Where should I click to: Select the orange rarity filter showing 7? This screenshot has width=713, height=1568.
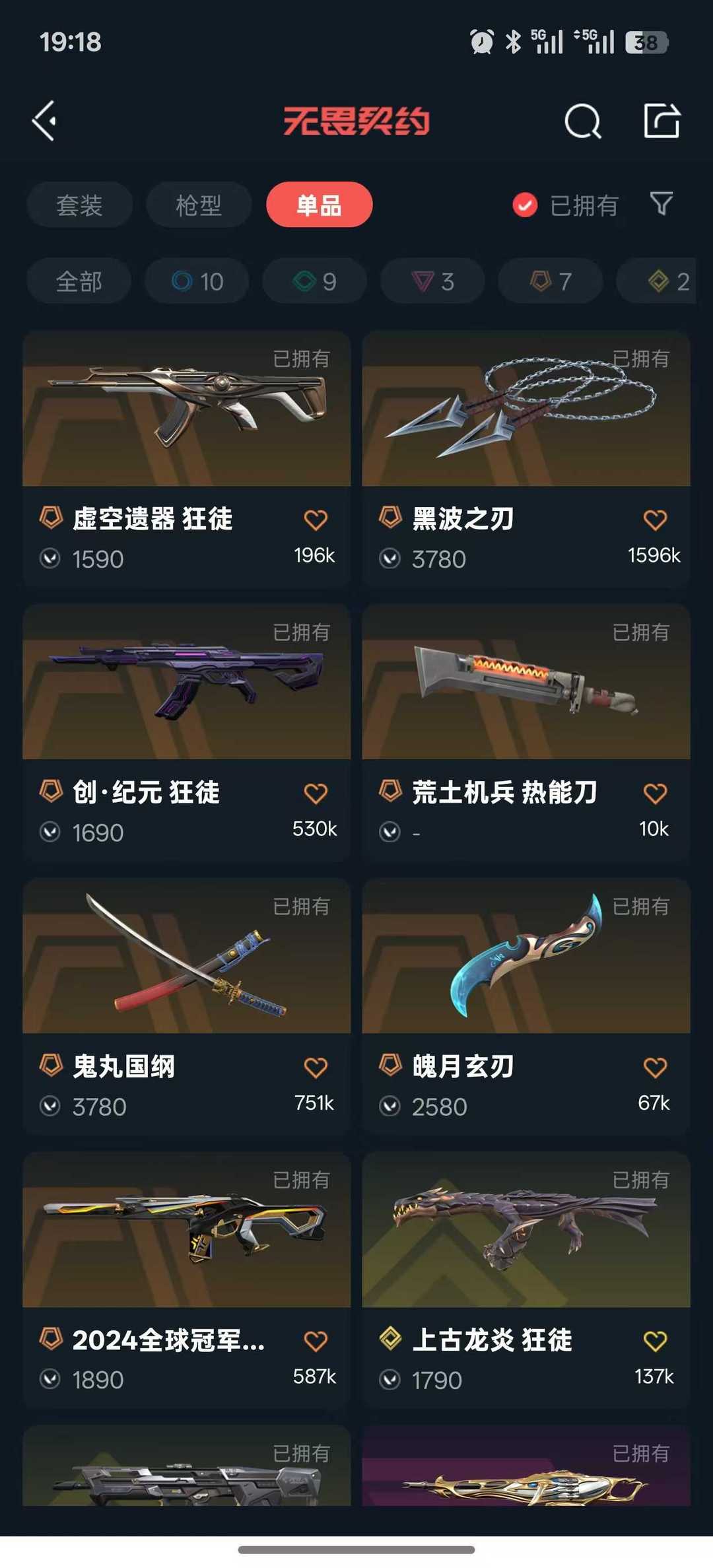[x=550, y=281]
